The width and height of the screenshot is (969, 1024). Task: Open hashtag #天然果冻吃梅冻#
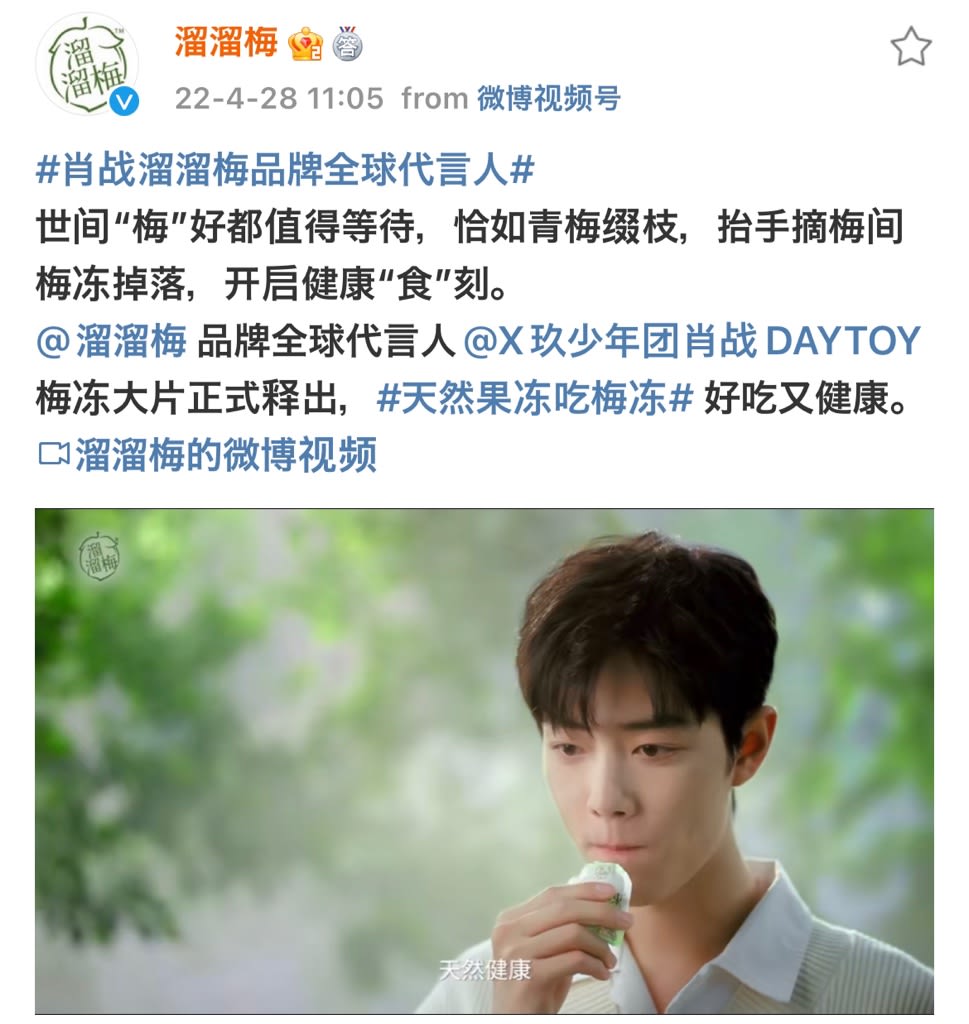535,399
